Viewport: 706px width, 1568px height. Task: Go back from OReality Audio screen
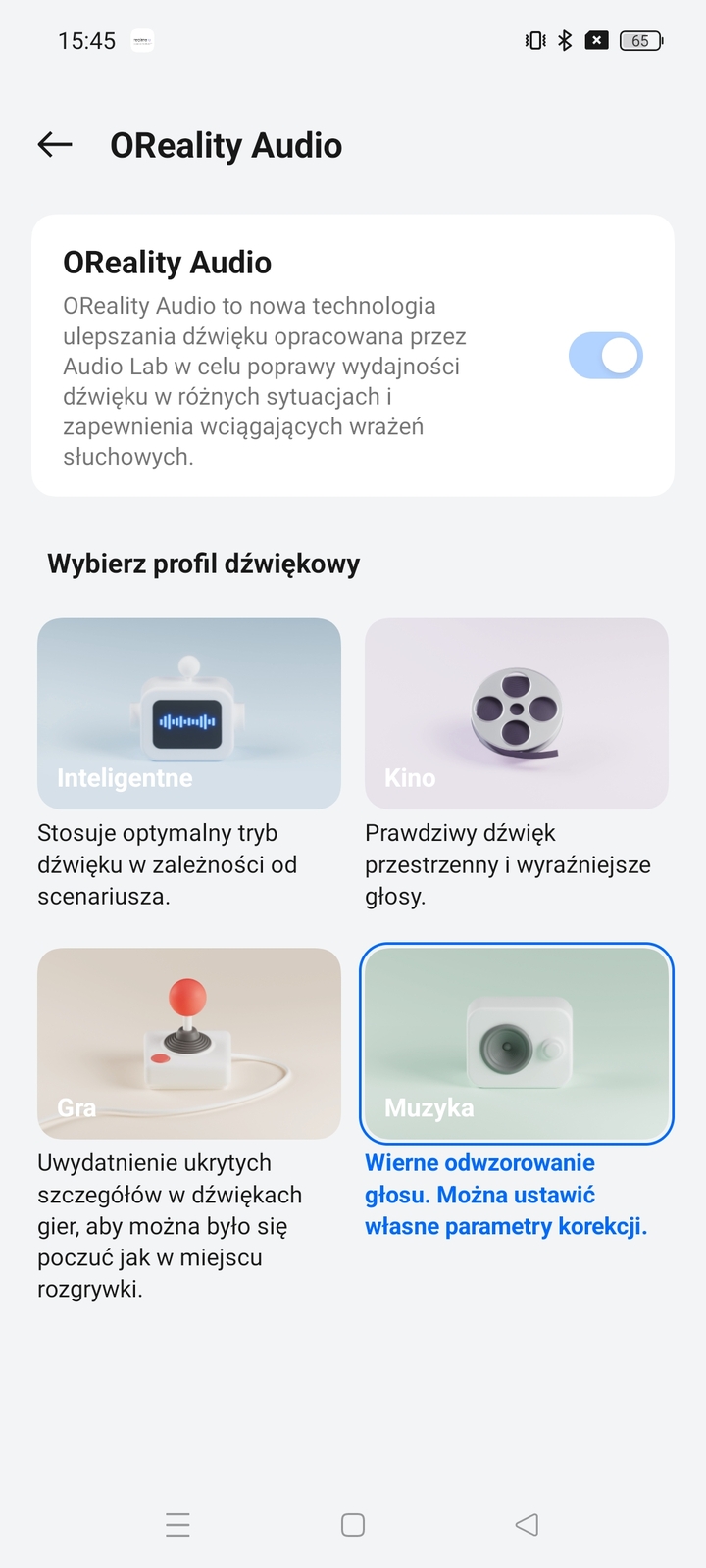pyautogui.click(x=55, y=145)
